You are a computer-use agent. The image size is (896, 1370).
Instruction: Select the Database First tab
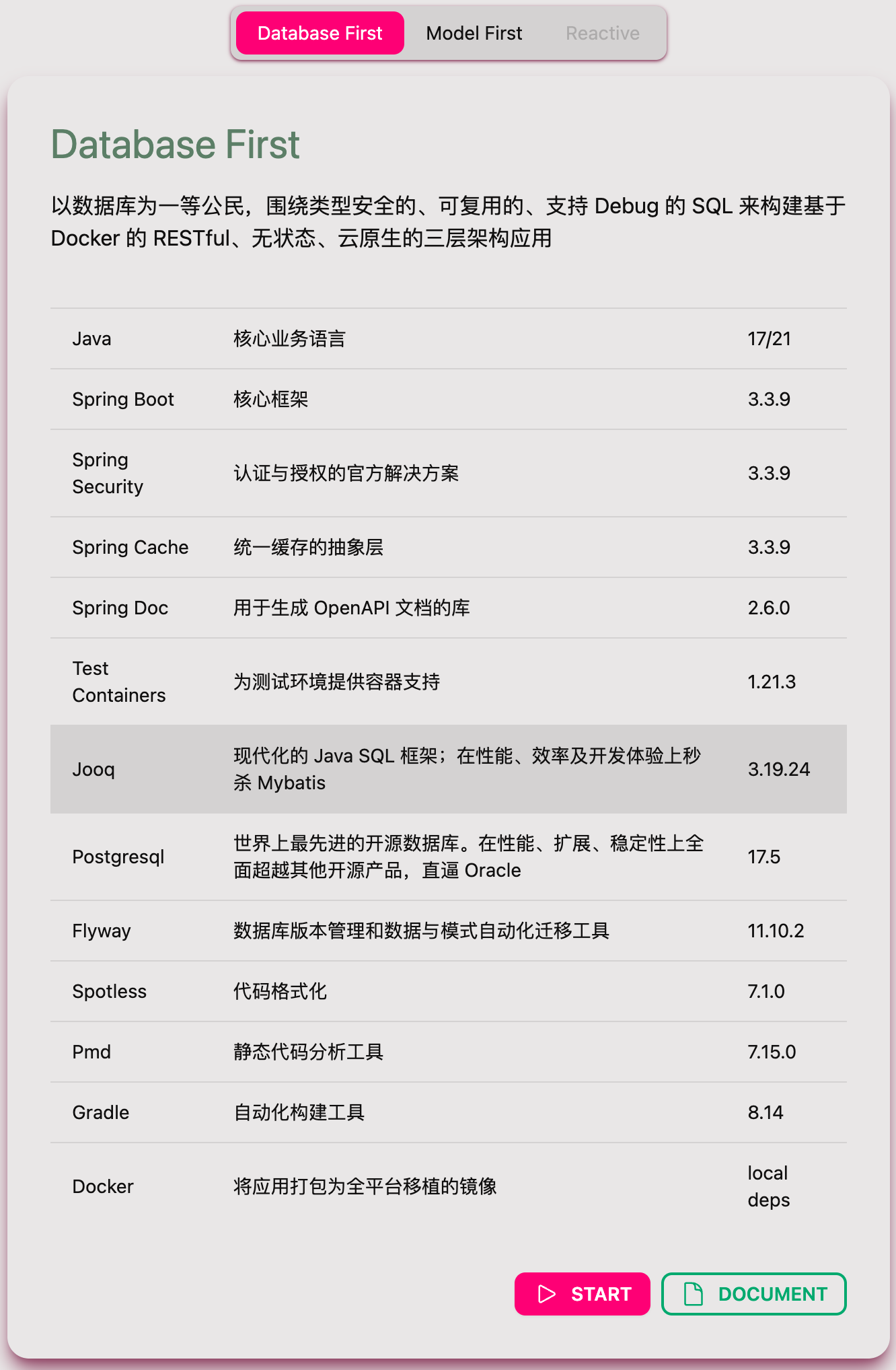click(320, 33)
